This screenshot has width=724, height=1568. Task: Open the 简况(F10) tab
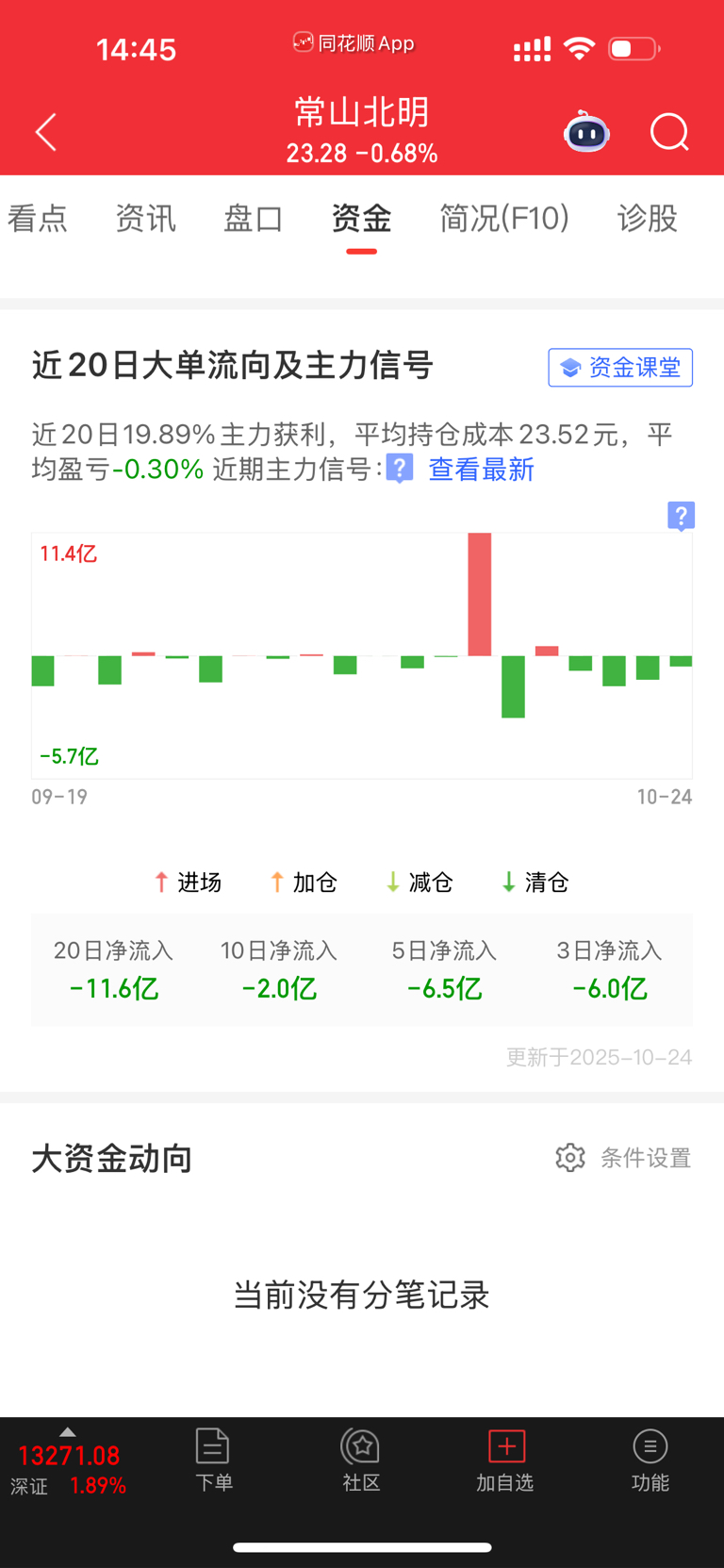click(x=504, y=219)
